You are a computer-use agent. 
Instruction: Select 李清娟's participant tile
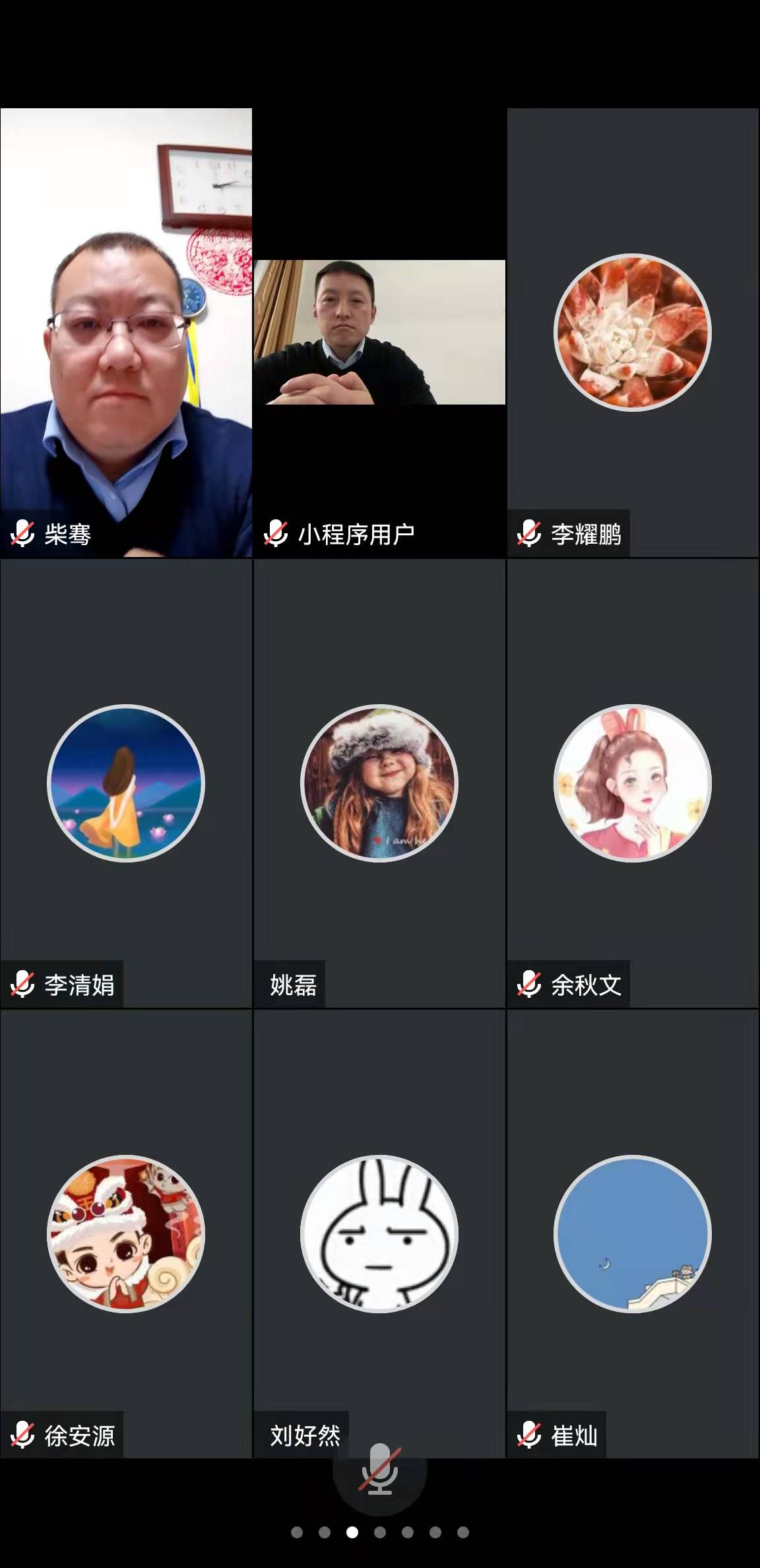tap(126, 783)
